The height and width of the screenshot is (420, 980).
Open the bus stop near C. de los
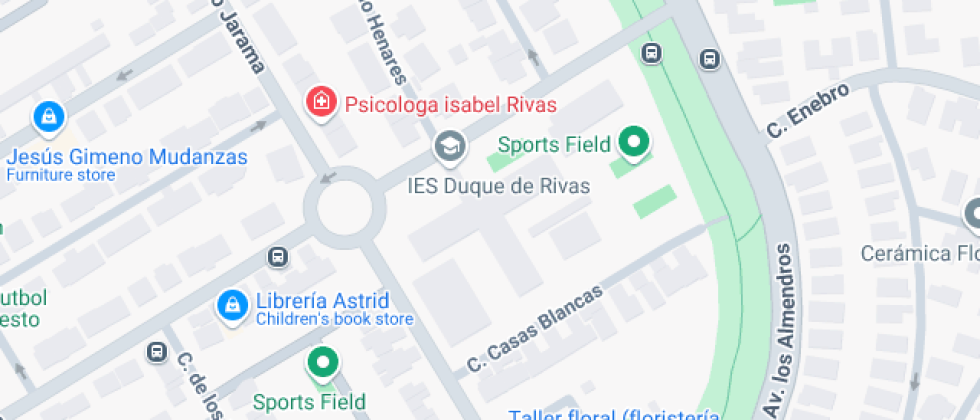click(x=157, y=352)
